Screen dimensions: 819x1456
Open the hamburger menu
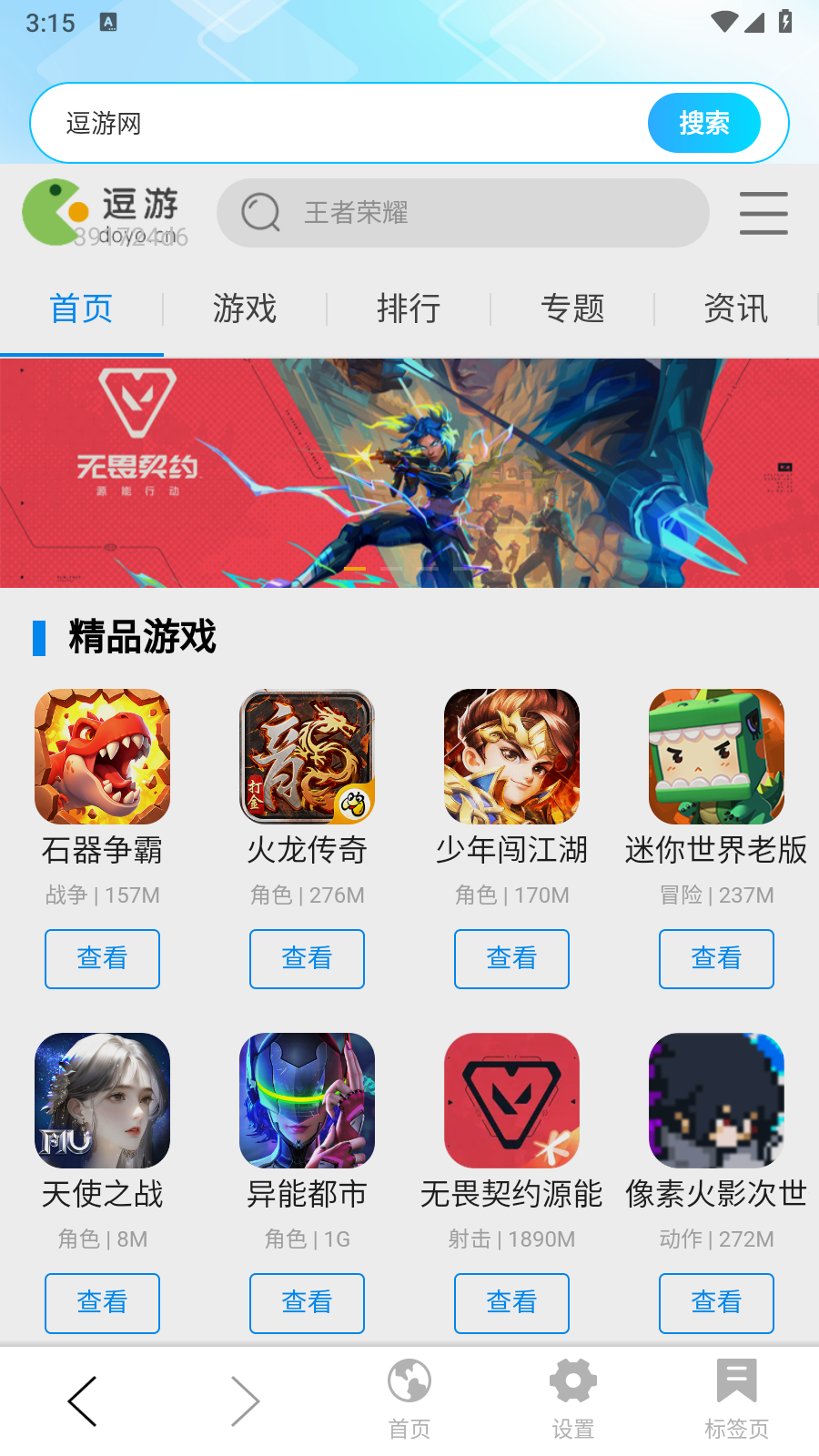point(763,213)
